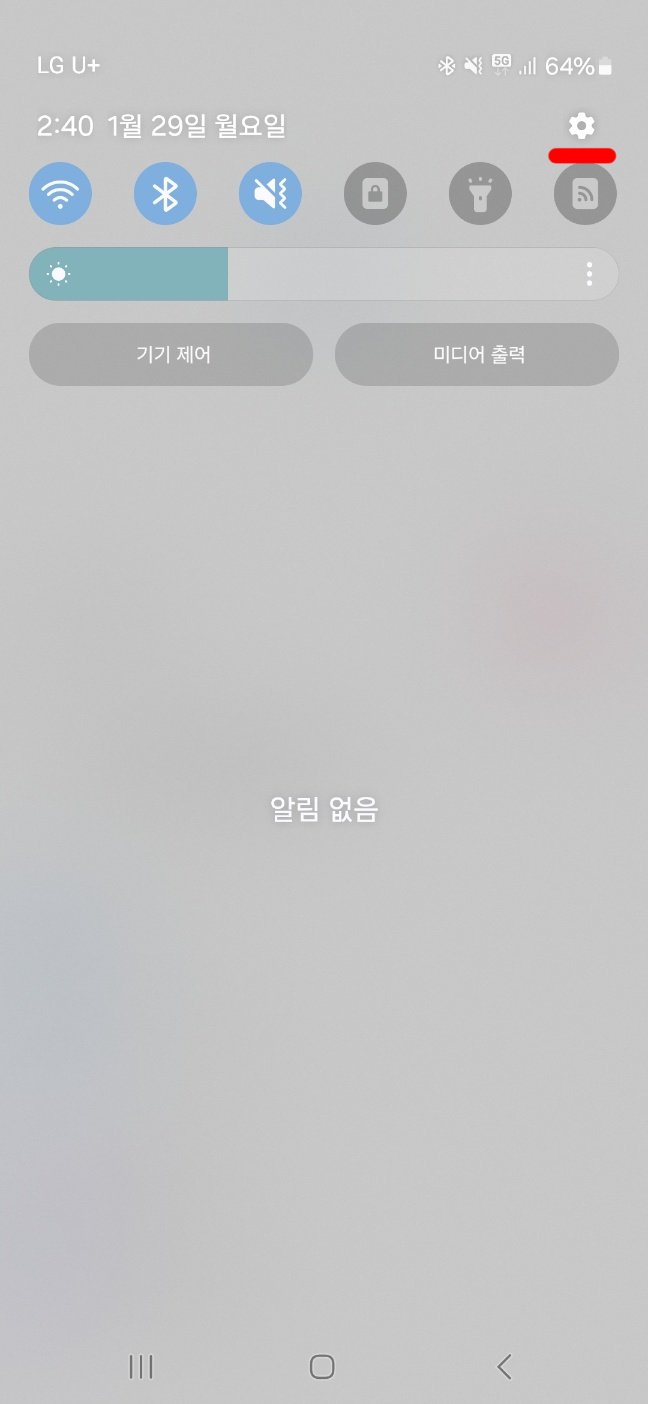Enable the screen rotation lock toggle
Image resolution: width=648 pixels, height=1404 pixels.
tap(375, 194)
